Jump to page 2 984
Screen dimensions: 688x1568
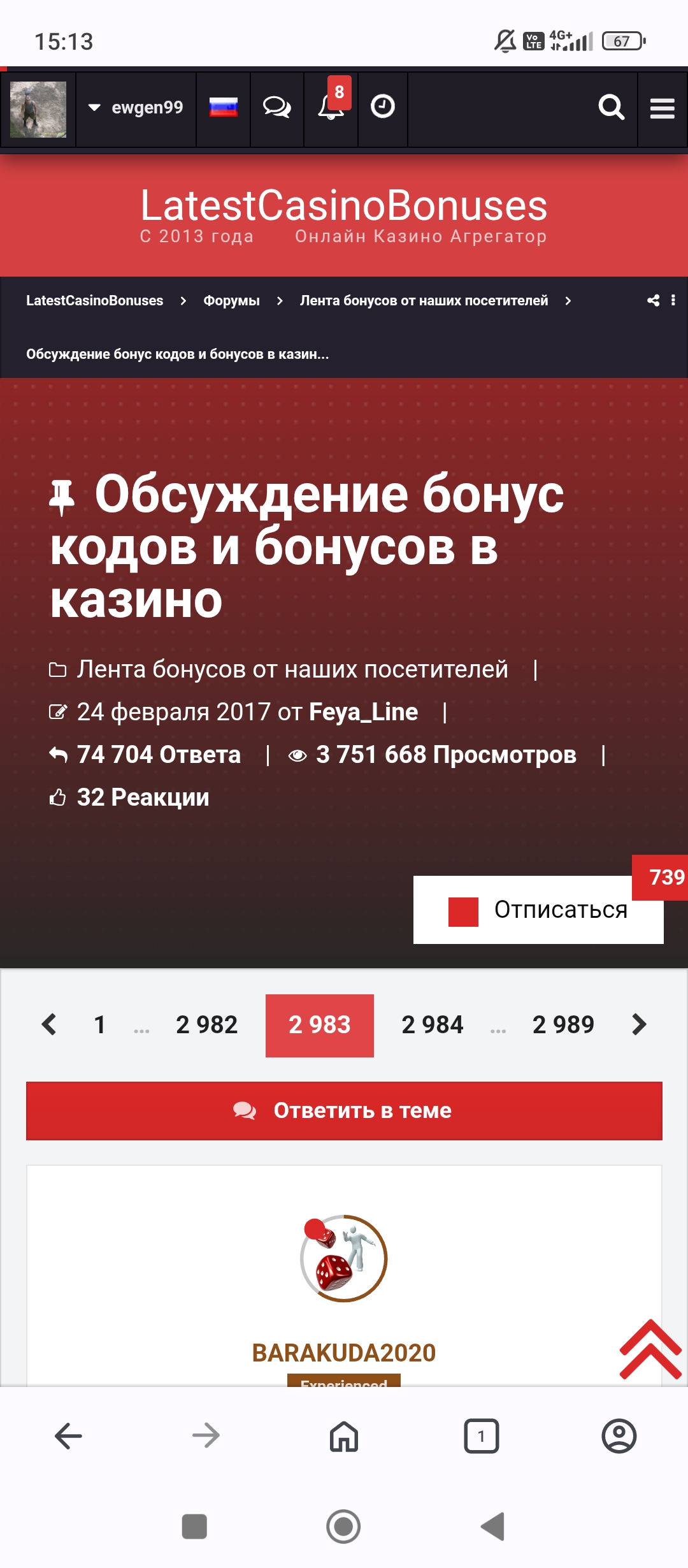[x=432, y=1025]
